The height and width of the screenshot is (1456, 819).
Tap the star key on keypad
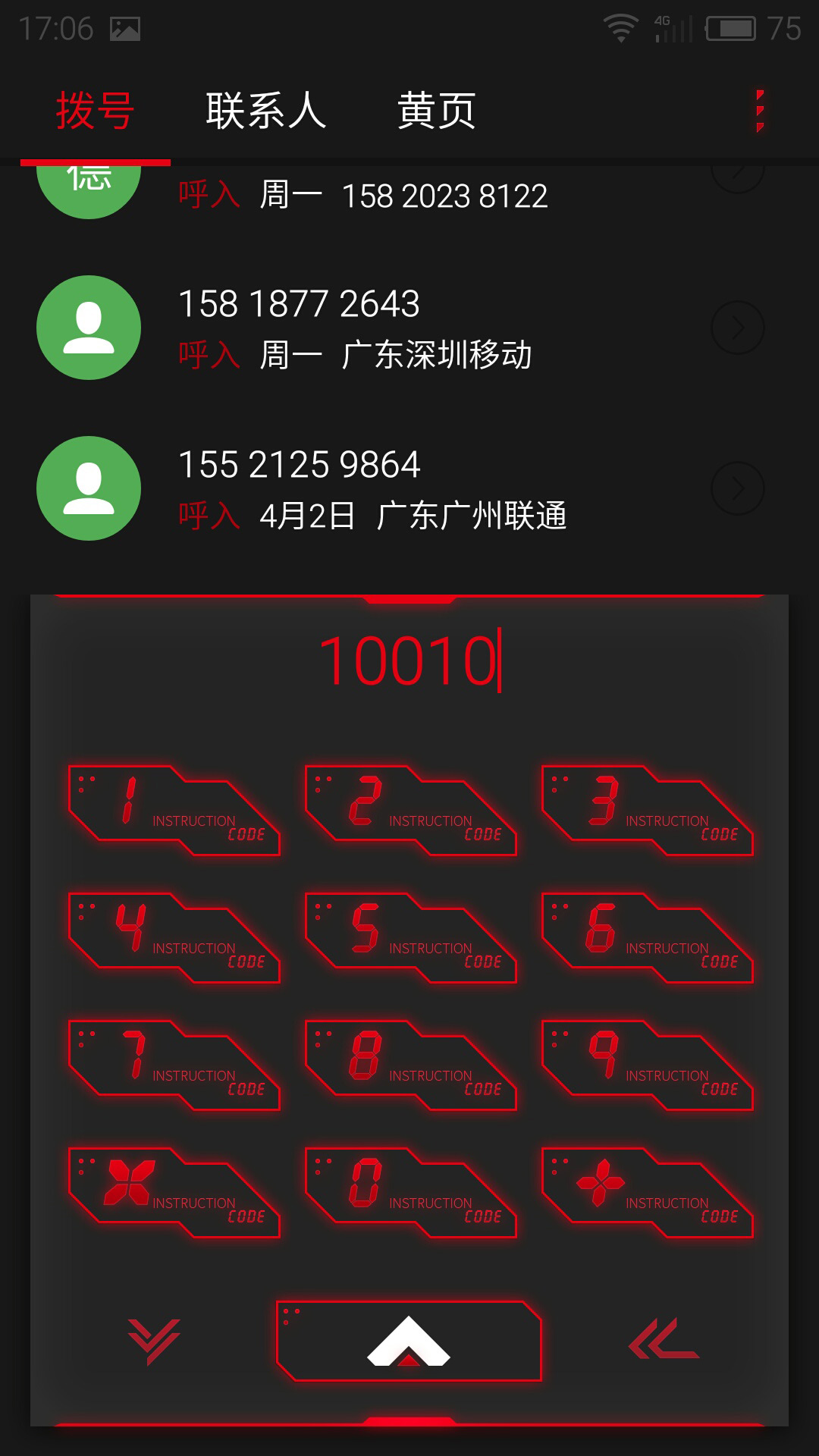[174, 1193]
